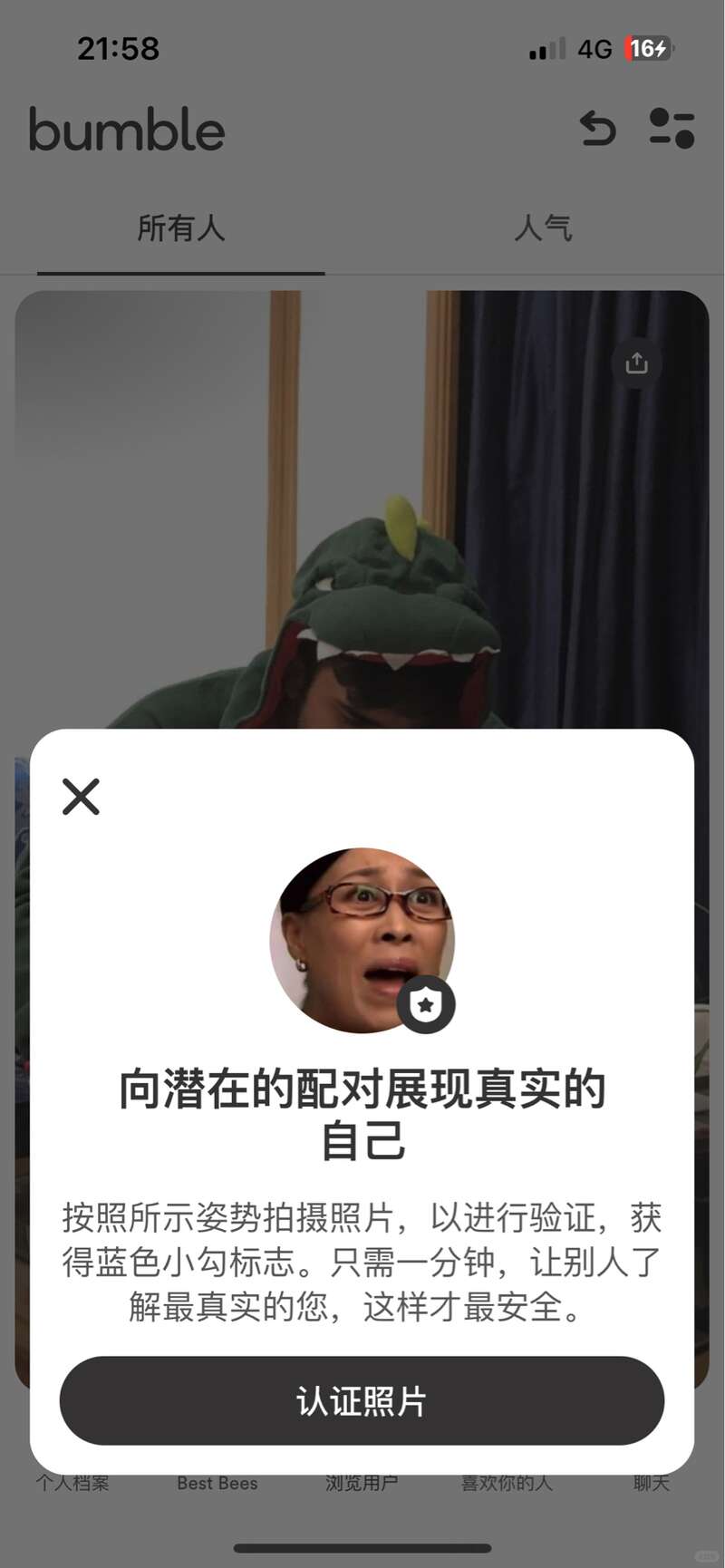Share this profile
The width and height of the screenshot is (725, 1568).
(x=637, y=363)
